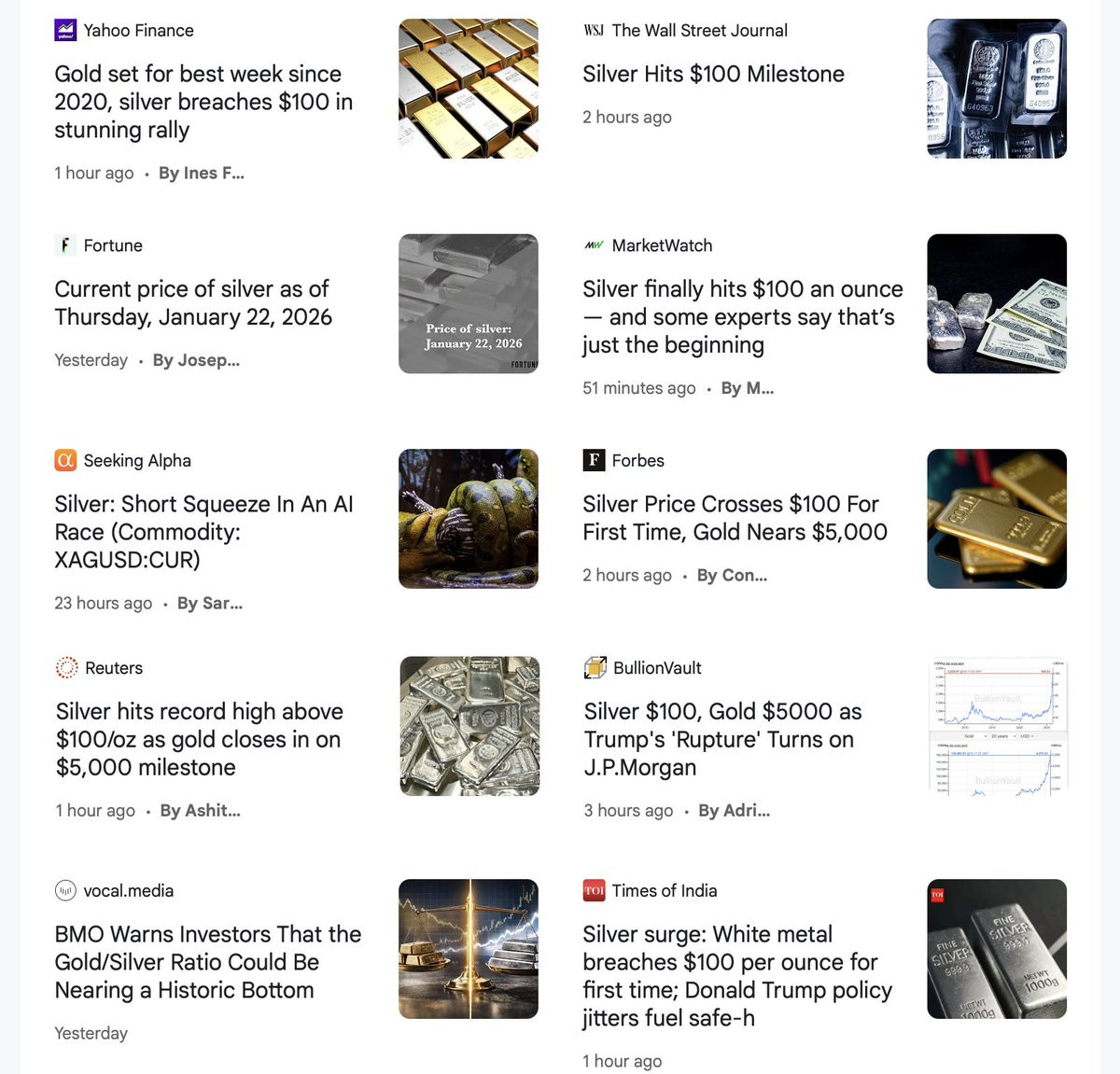The image size is (1120, 1074).
Task: Open BullionVault's Trump 'Rupture' article
Action: [x=722, y=739]
